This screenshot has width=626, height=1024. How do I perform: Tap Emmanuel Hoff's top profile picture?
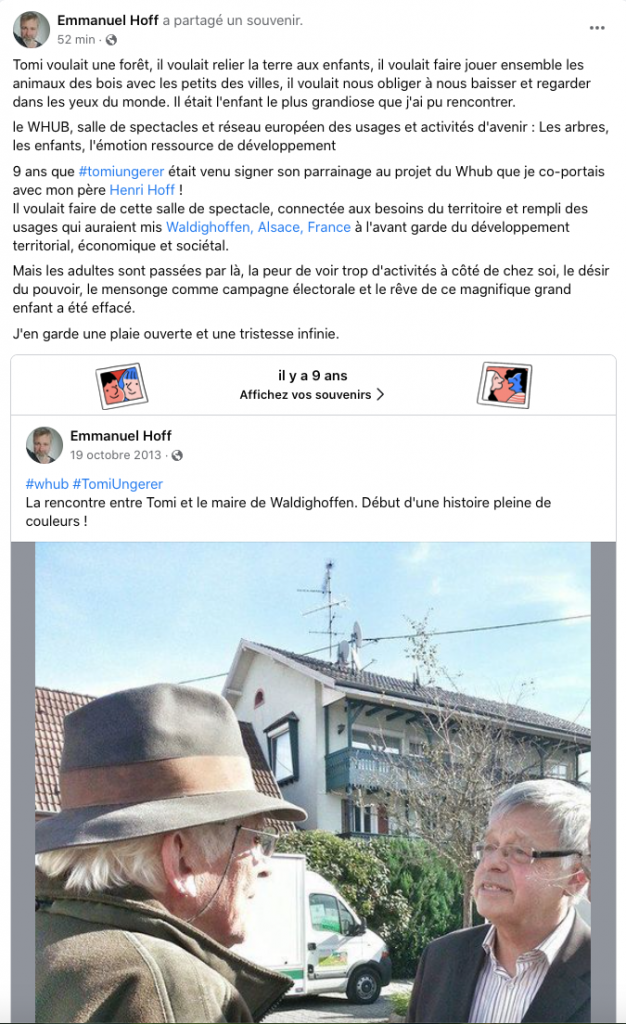pos(31,29)
